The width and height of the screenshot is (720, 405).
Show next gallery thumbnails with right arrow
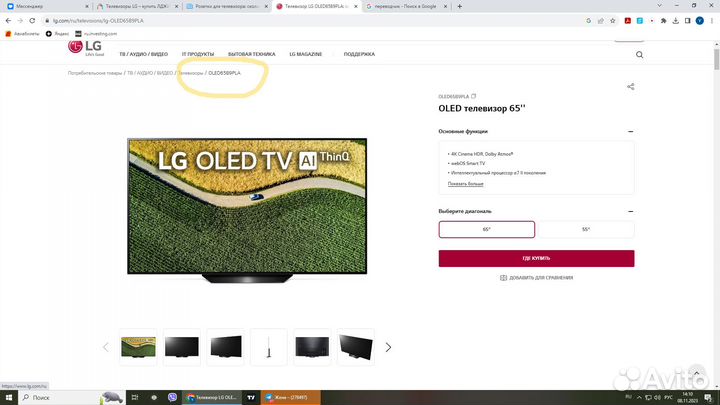click(389, 347)
